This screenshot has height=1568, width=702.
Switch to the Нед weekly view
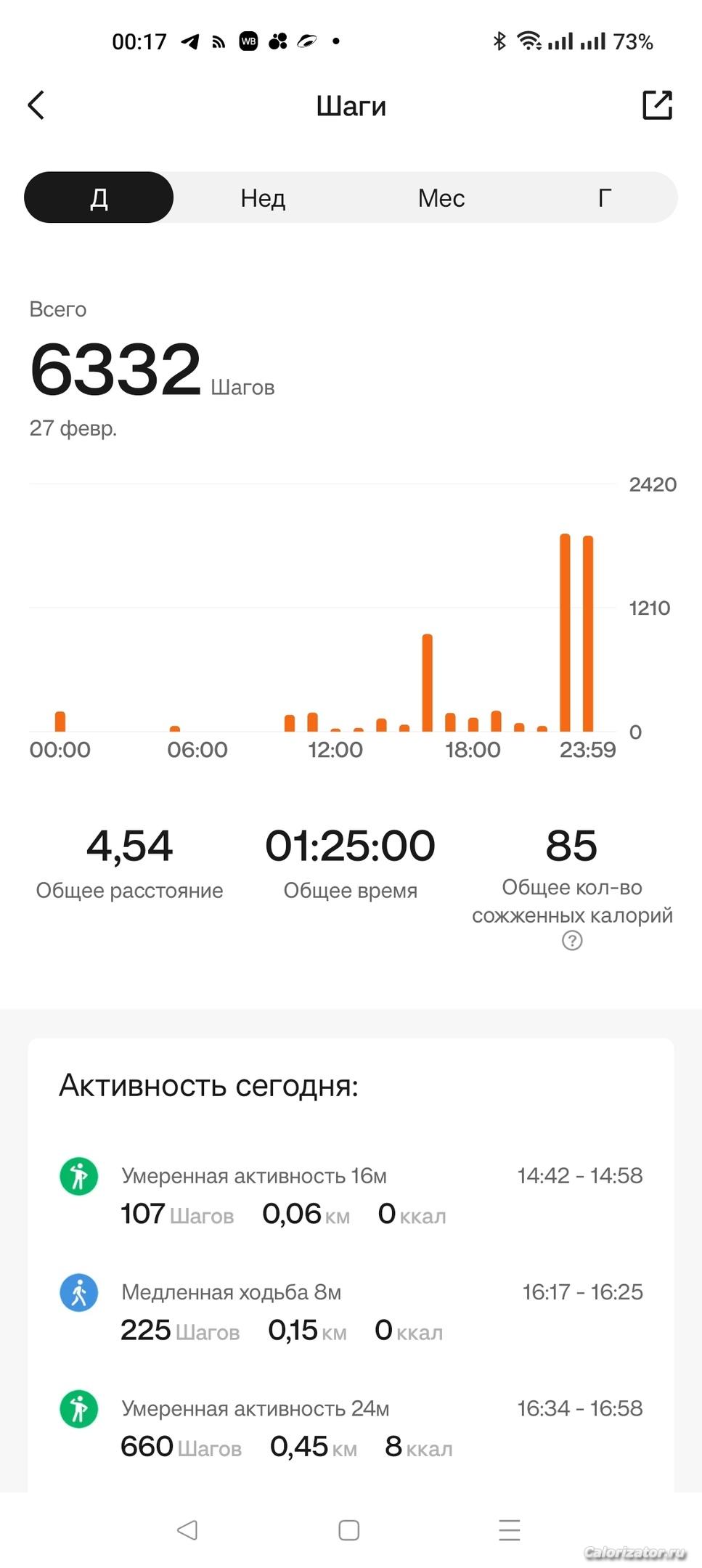point(263,197)
